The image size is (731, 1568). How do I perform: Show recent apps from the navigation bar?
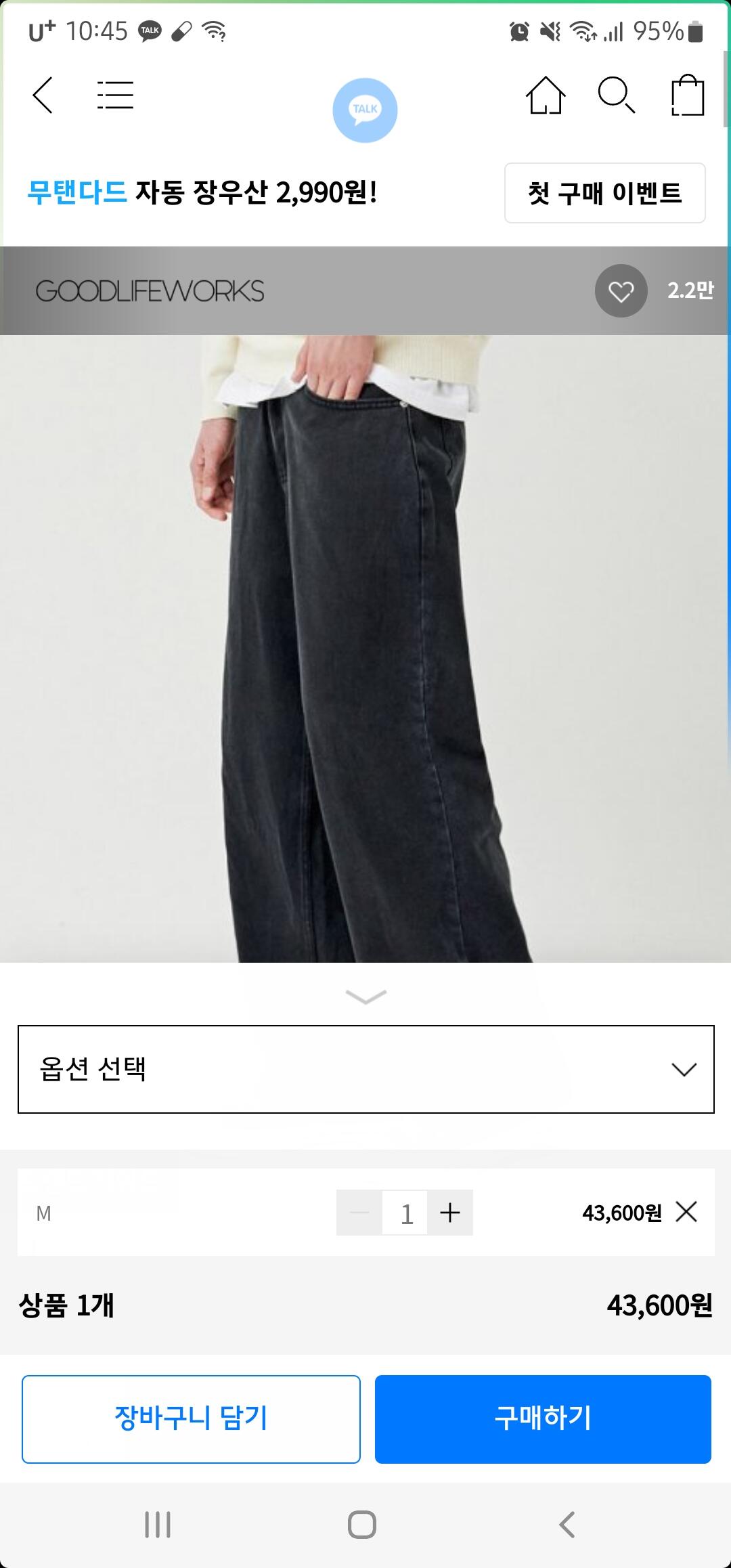[158, 1525]
